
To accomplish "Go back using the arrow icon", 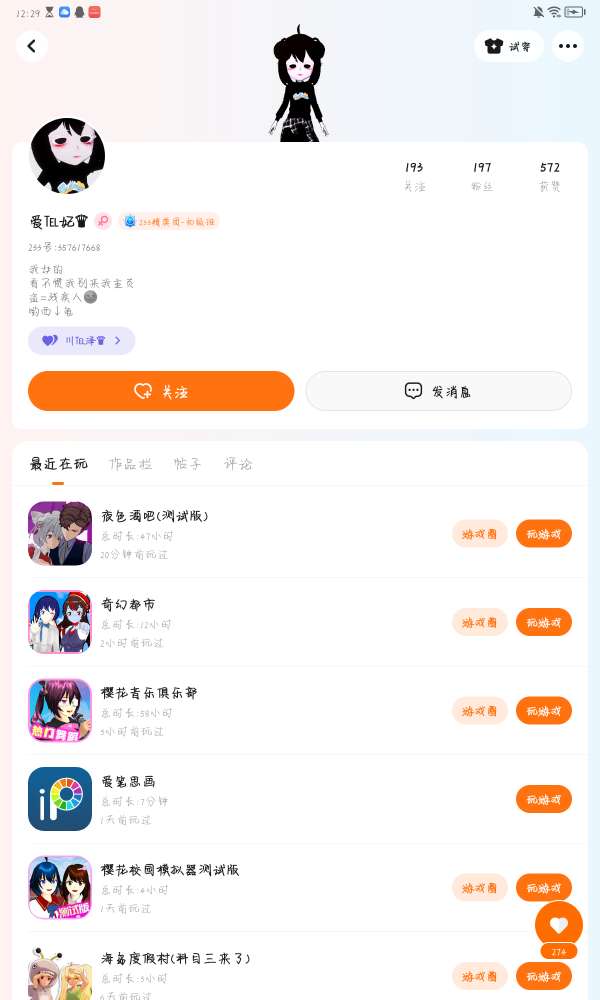I will tap(32, 46).
